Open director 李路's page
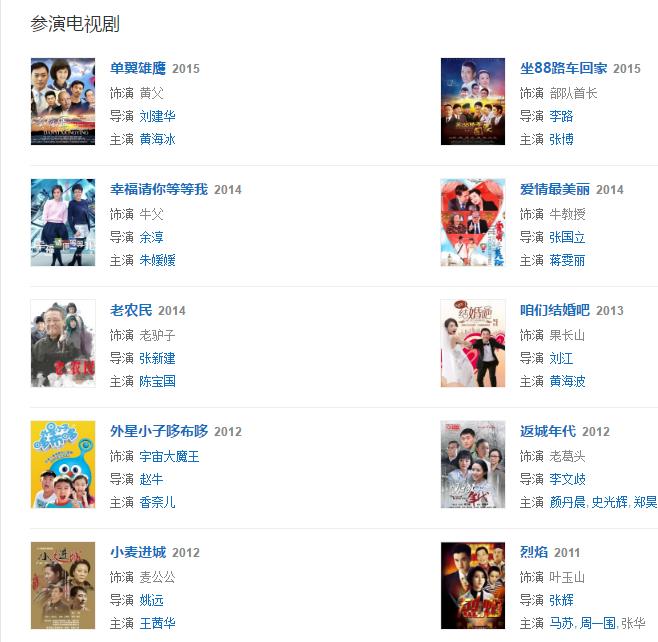 point(561,116)
